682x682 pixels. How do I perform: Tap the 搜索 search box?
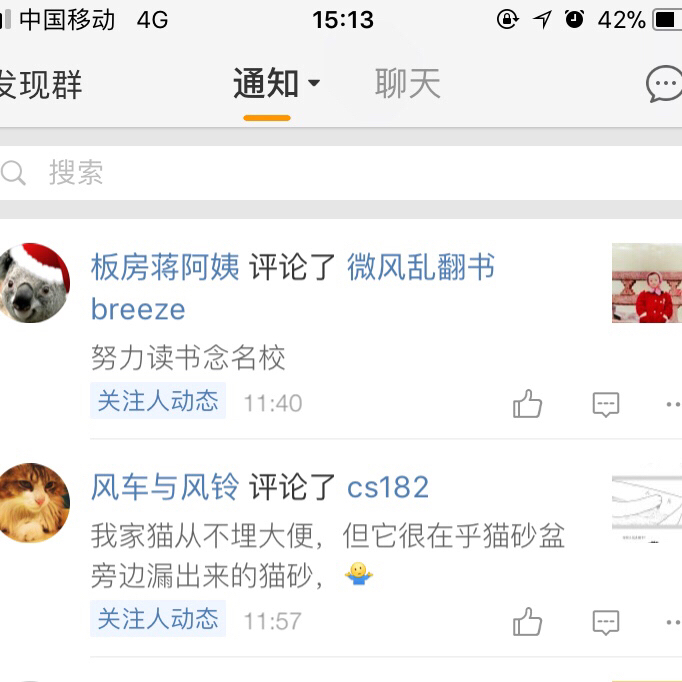(340, 173)
